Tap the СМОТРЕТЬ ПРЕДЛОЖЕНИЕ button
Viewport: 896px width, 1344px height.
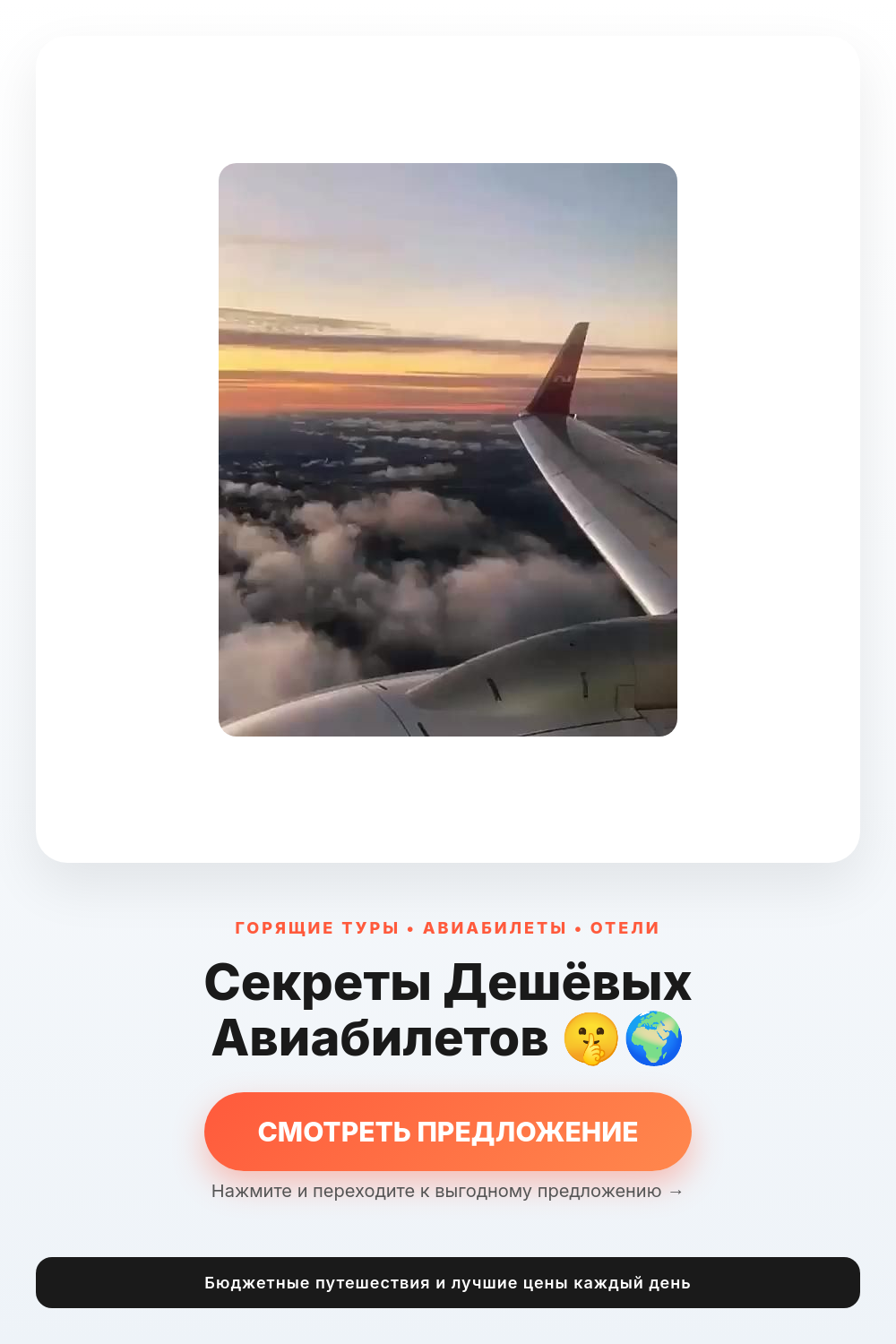click(448, 1131)
